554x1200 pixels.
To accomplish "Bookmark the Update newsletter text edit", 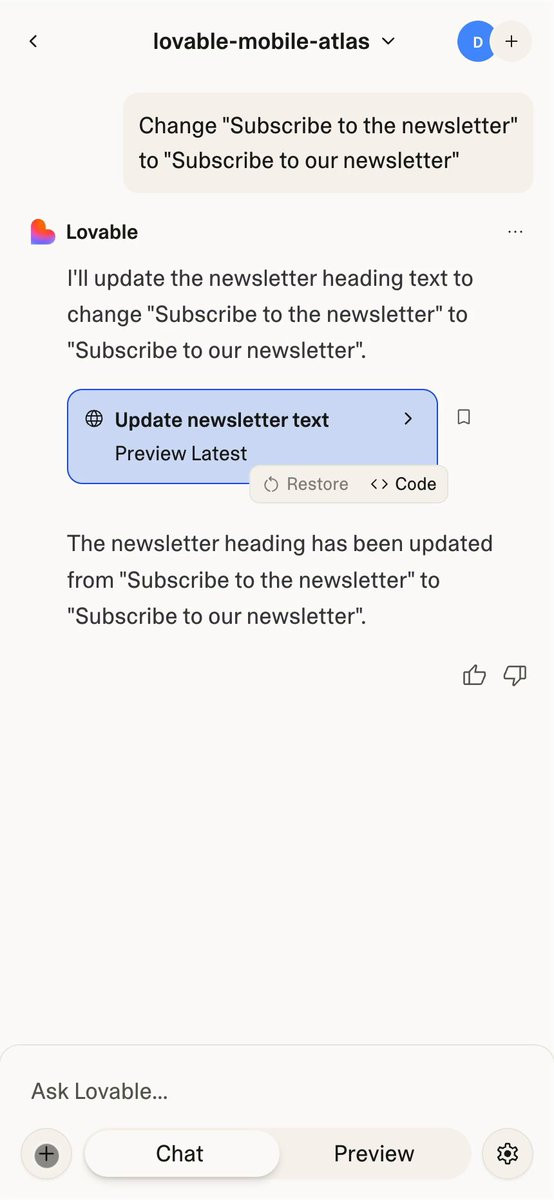I will 464,417.
